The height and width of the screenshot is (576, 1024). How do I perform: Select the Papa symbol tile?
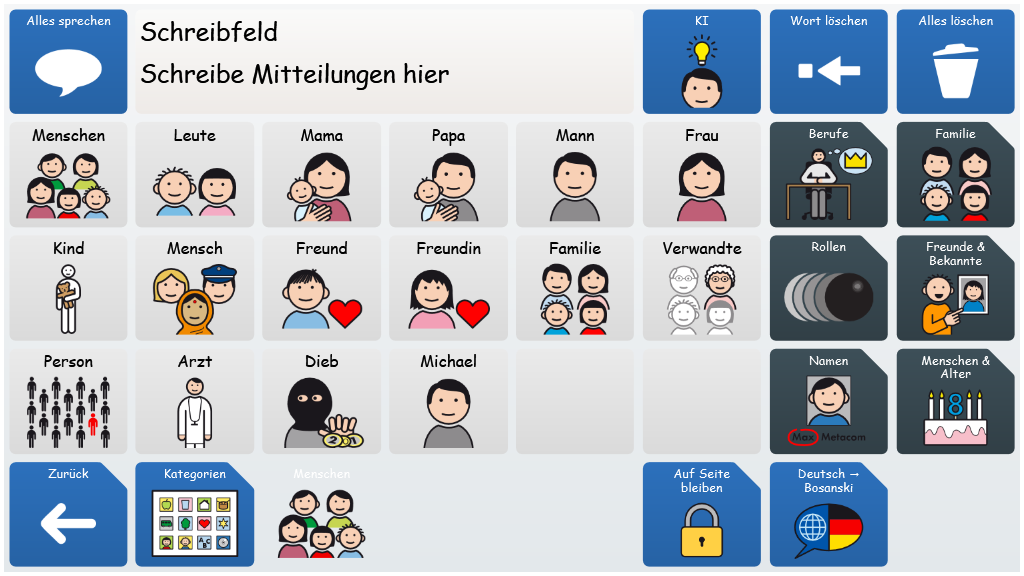(x=448, y=174)
